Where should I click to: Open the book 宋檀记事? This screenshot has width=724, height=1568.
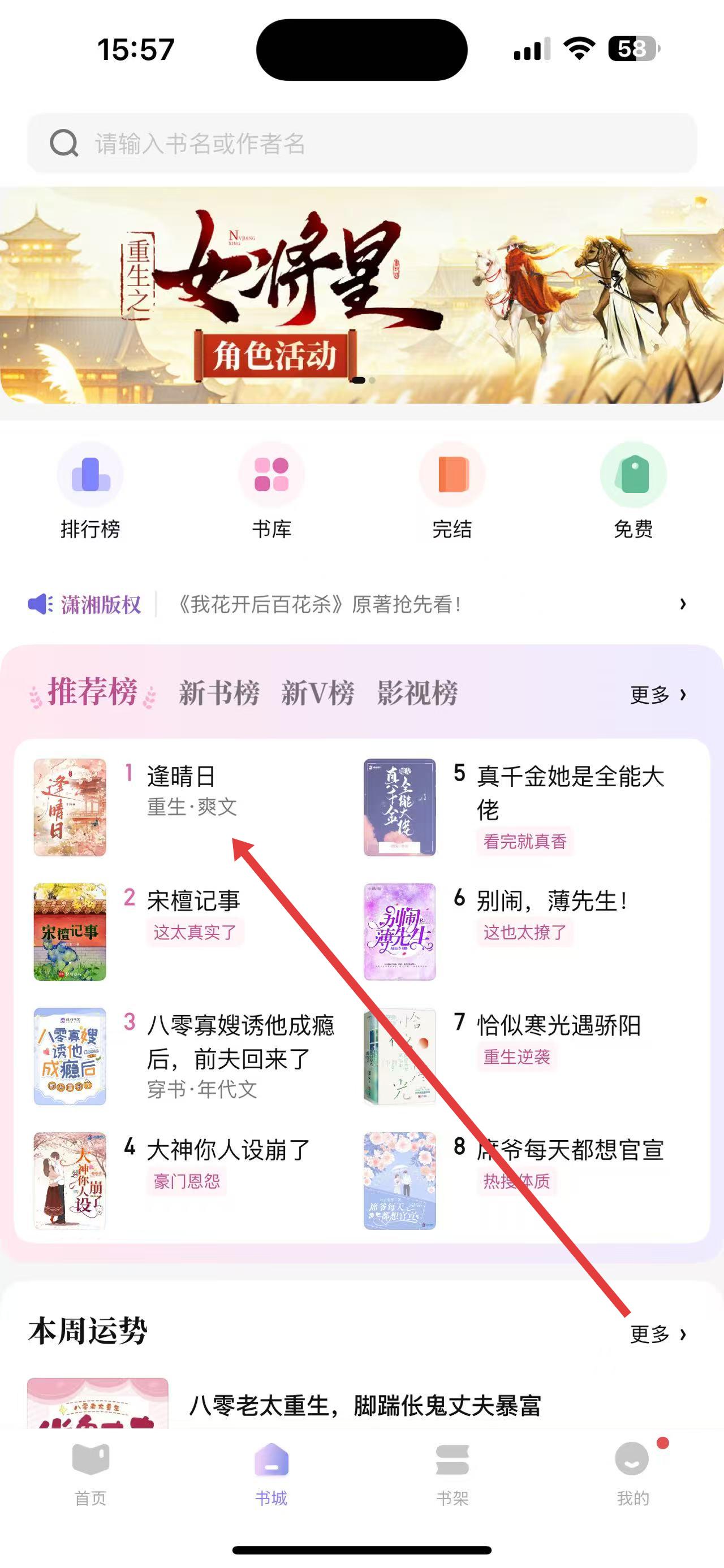pos(193,902)
